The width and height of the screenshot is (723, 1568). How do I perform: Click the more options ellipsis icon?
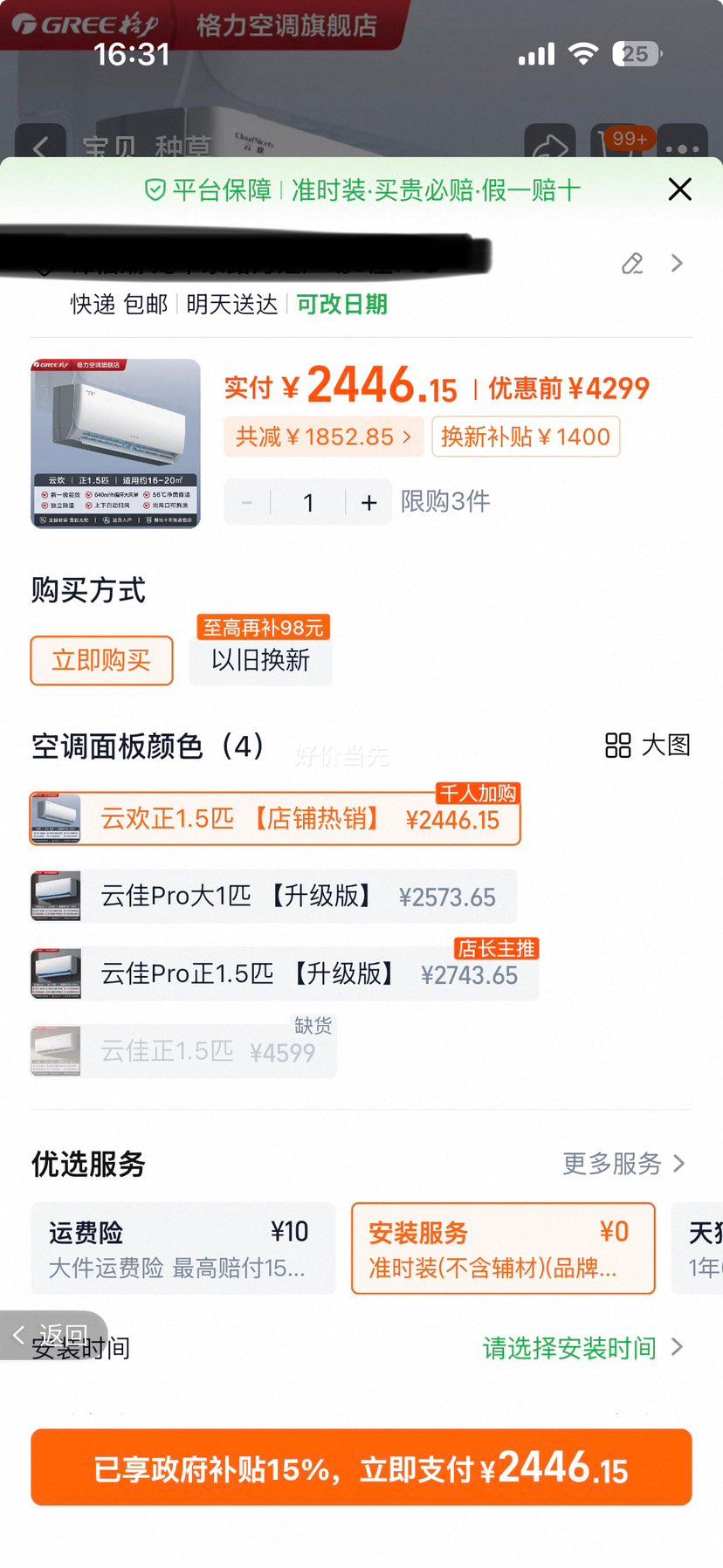tap(684, 147)
